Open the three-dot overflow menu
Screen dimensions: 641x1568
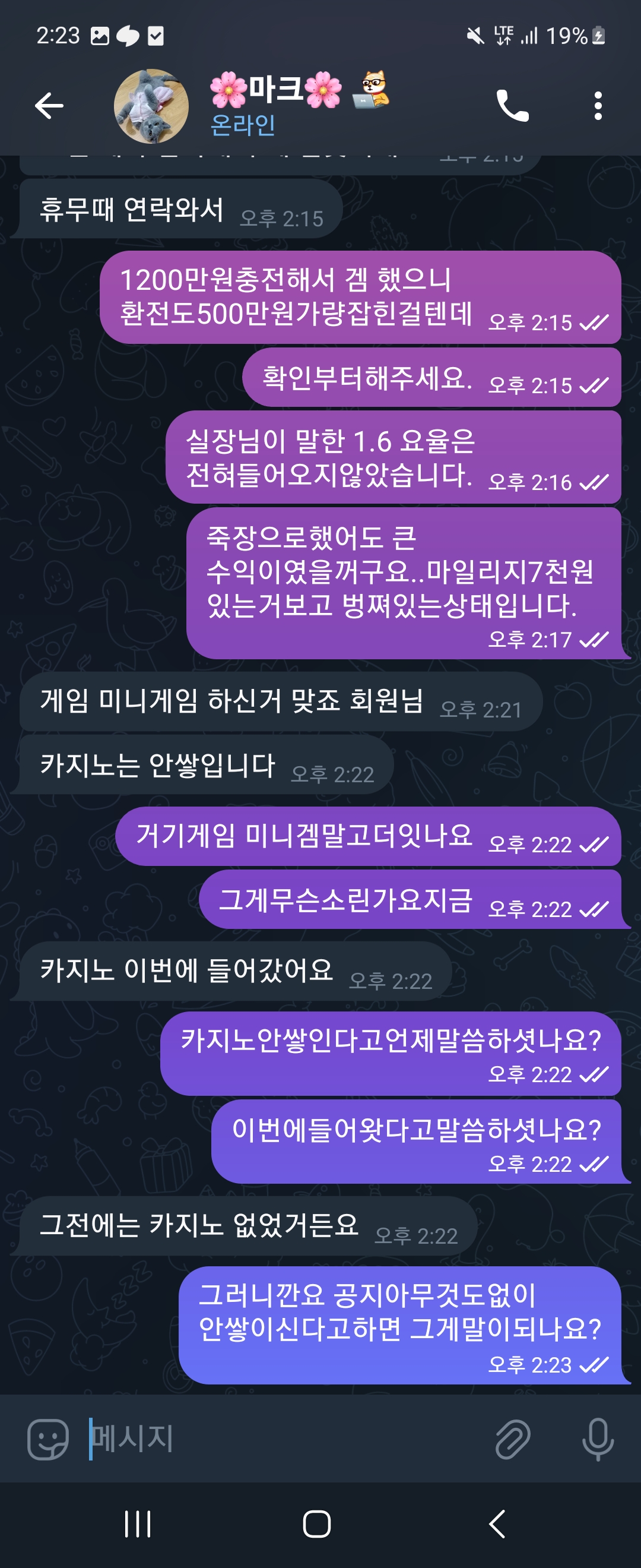click(598, 106)
